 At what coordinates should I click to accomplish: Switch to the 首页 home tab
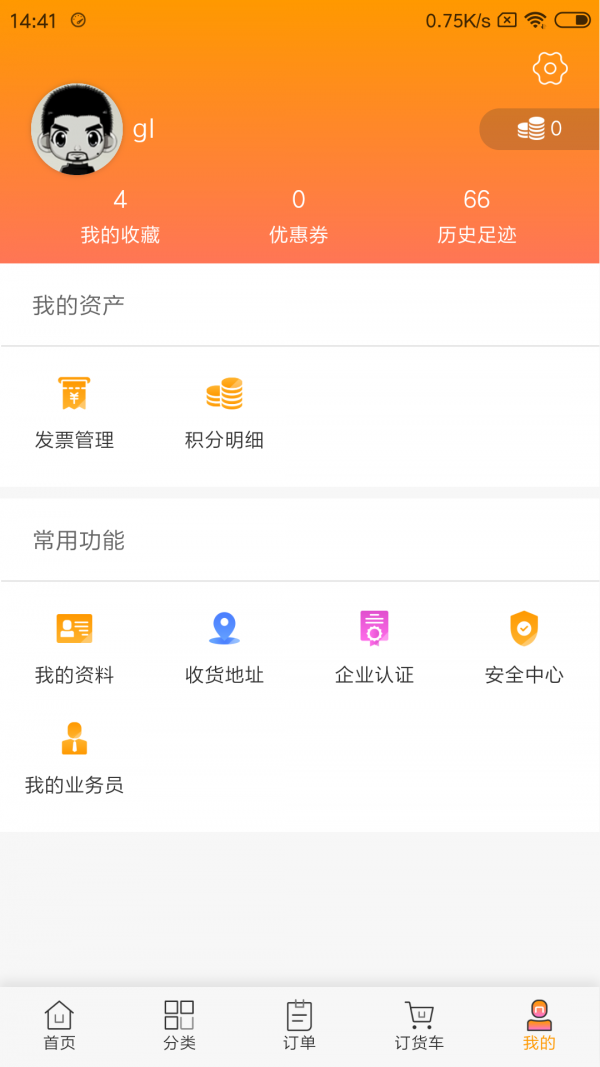pos(59,1026)
